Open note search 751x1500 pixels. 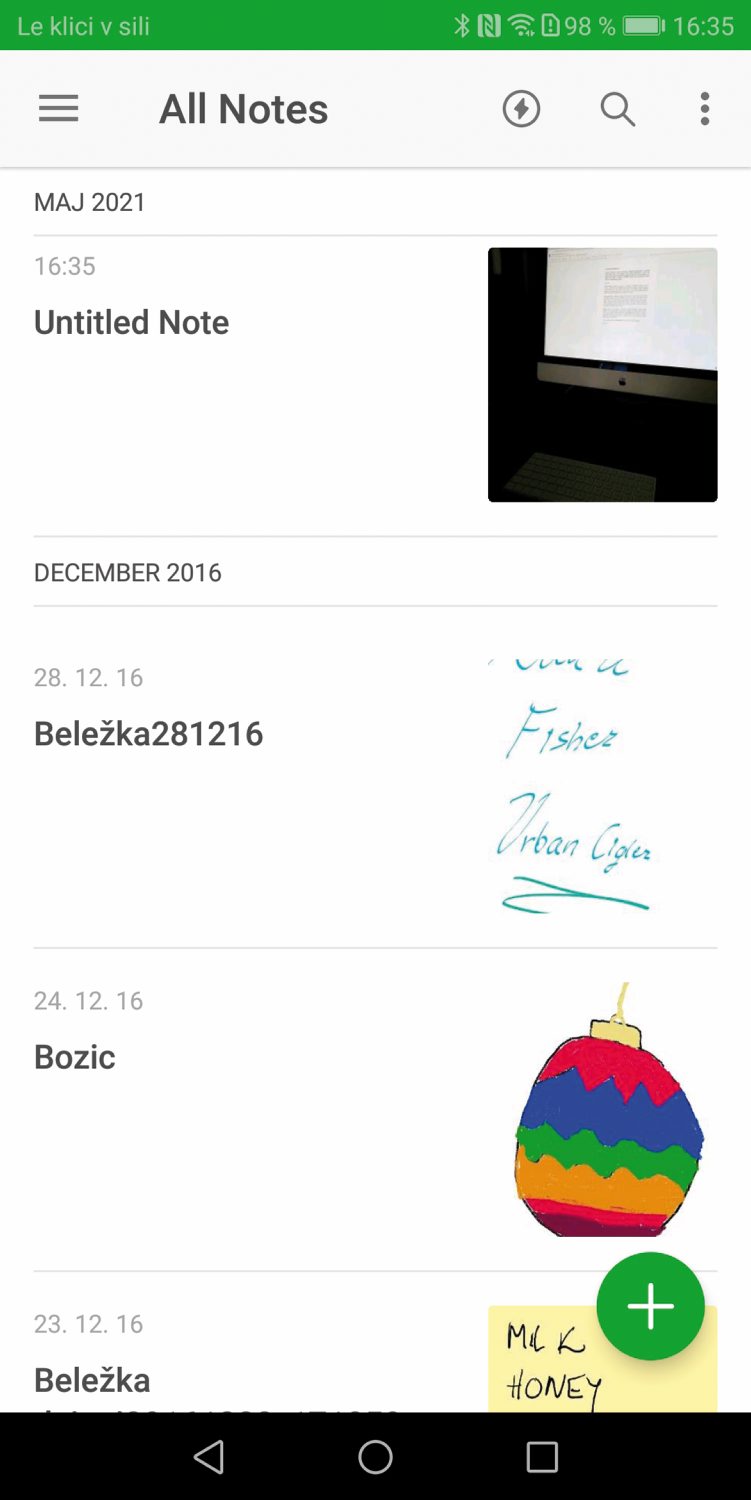click(618, 109)
